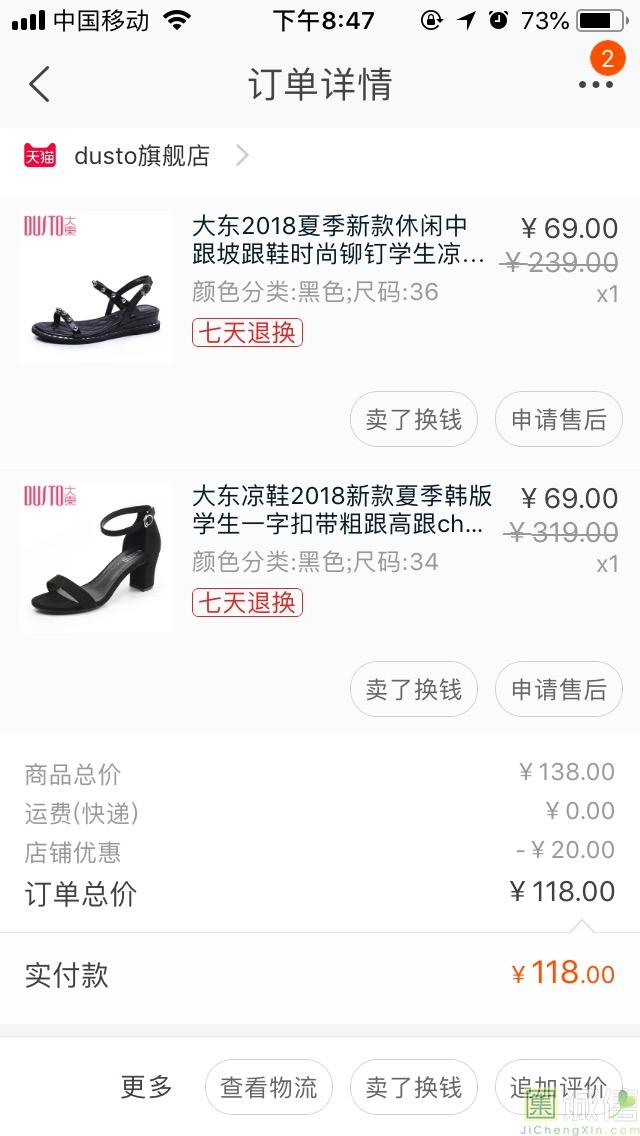Open the dusto旗舰店 store page
Image resolution: width=640 pixels, height=1136 pixels.
coord(140,156)
